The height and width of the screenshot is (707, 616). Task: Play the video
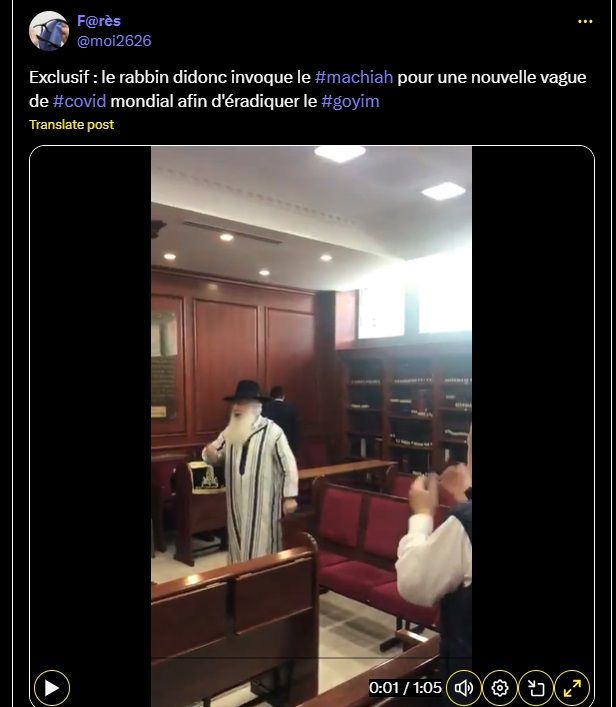pyautogui.click(x=51, y=687)
